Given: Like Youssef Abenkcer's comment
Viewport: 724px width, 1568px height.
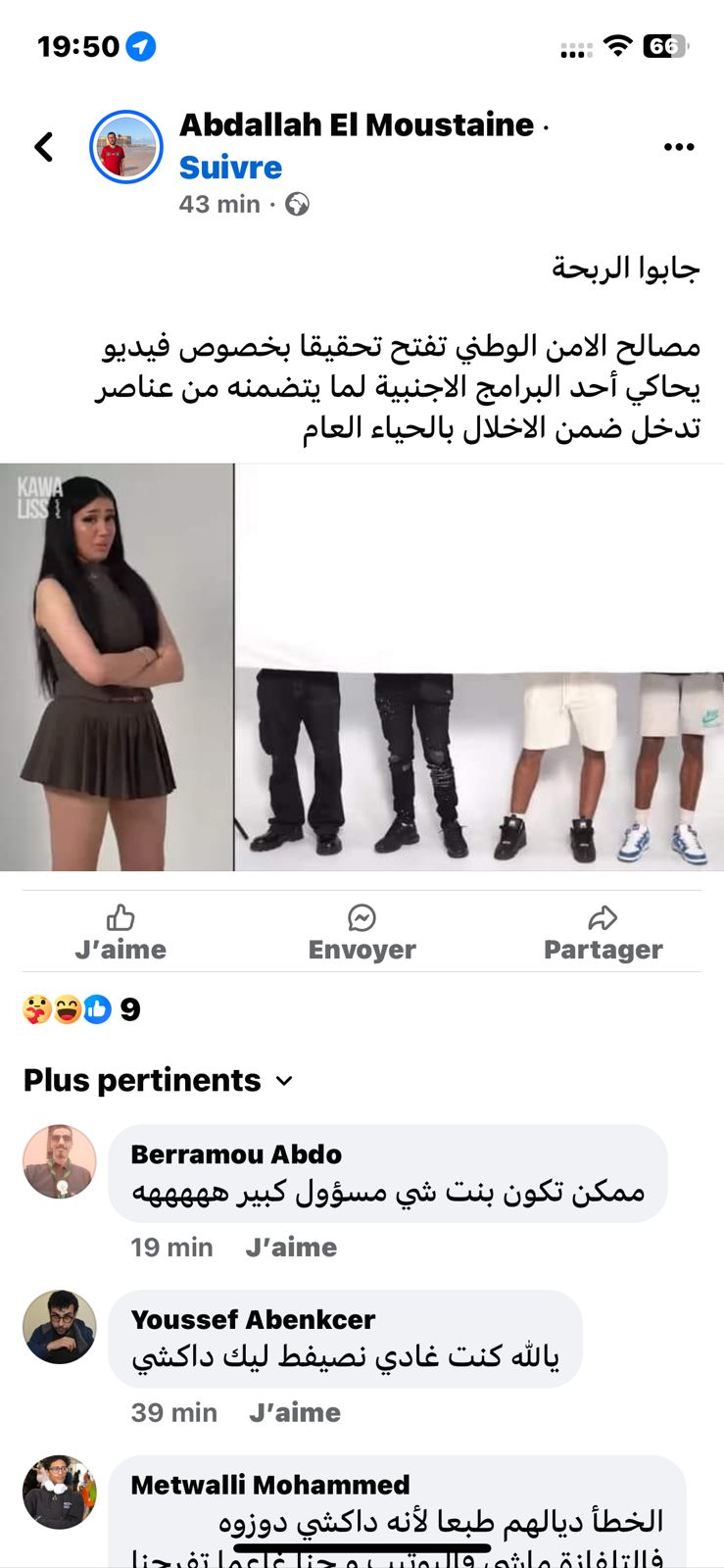Looking at the screenshot, I should [x=295, y=1412].
